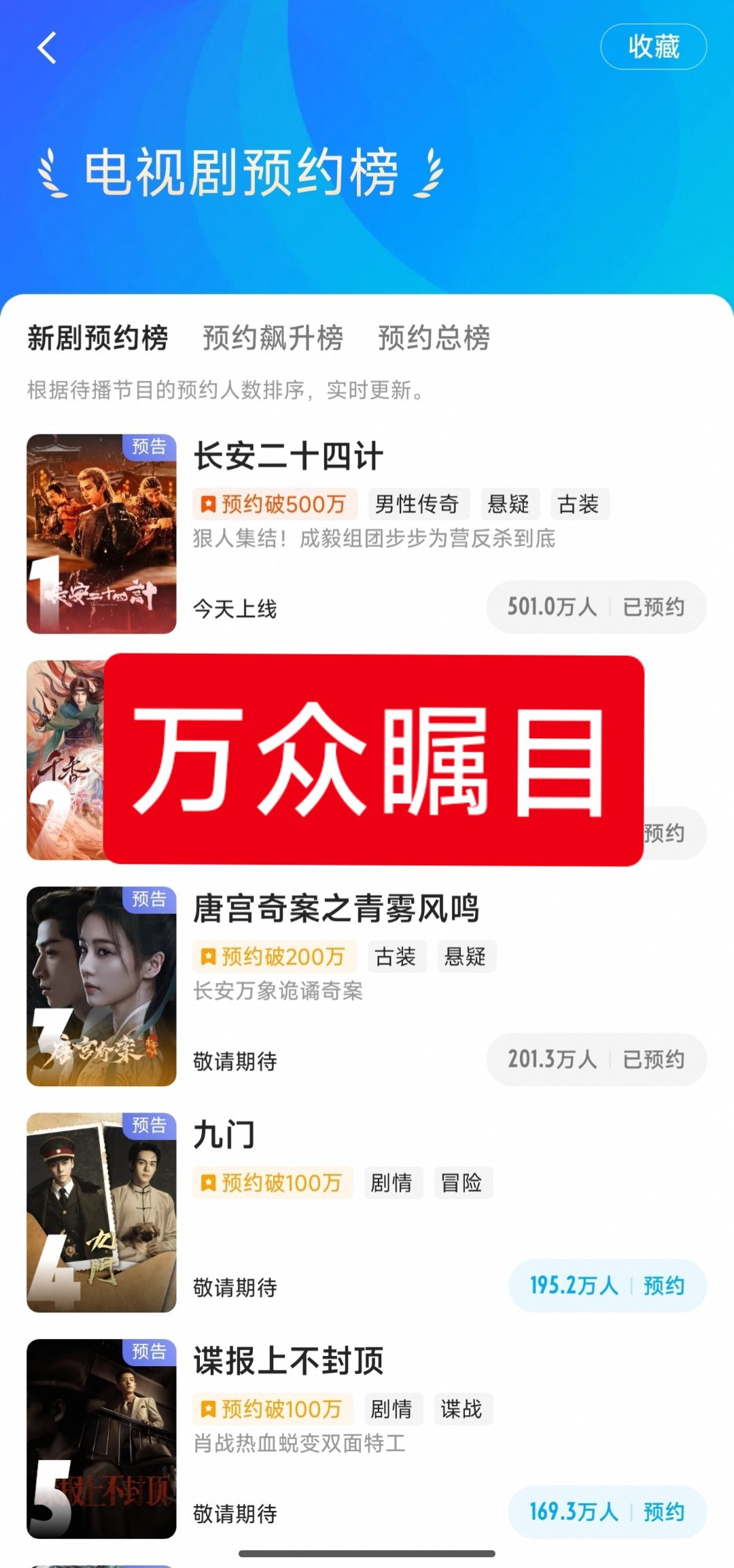
Task: Open the 预约总榜 tab
Action: click(434, 340)
